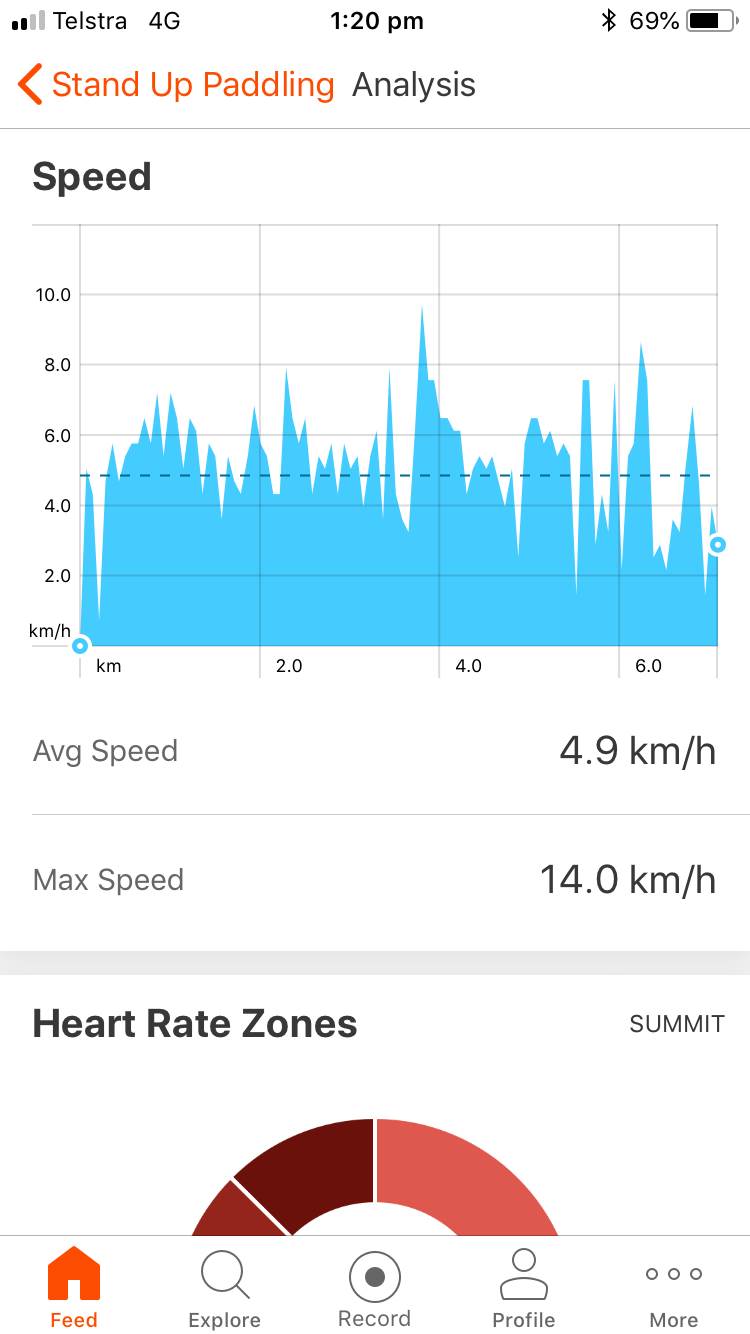Go to the Profile tab
The width and height of the screenshot is (750, 1334).
coord(523,1287)
